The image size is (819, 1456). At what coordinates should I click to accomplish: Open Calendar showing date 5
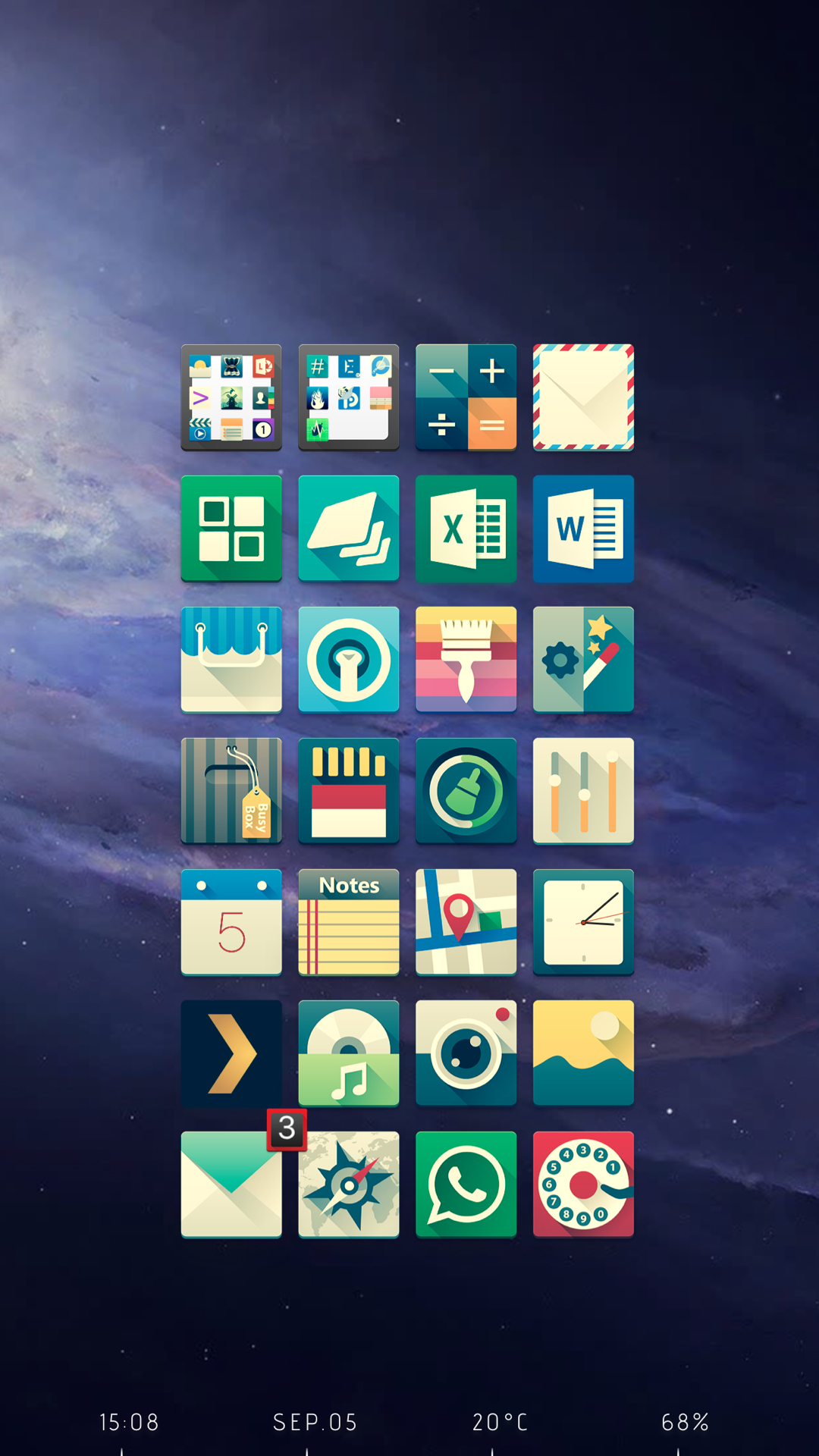point(231,922)
